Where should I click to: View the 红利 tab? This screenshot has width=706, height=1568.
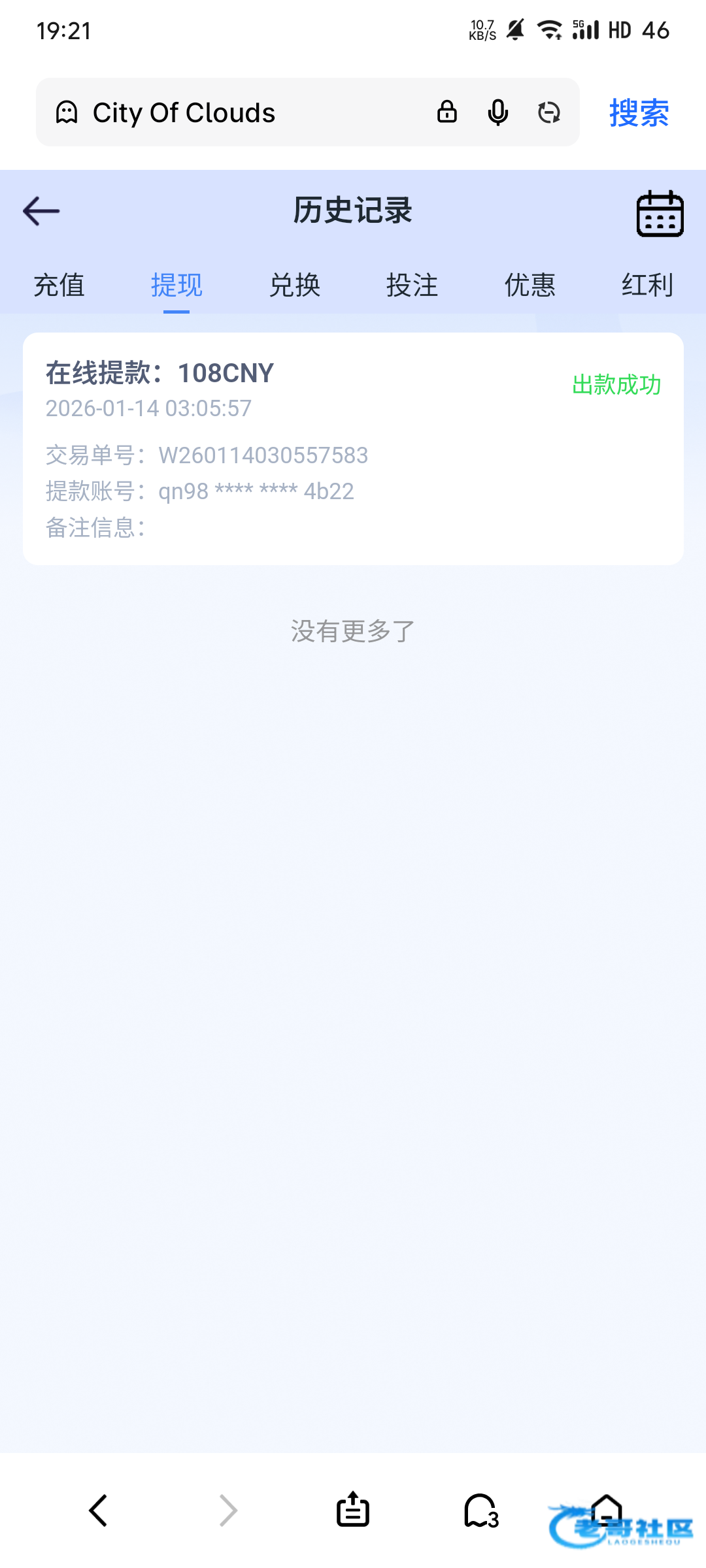[x=647, y=286]
